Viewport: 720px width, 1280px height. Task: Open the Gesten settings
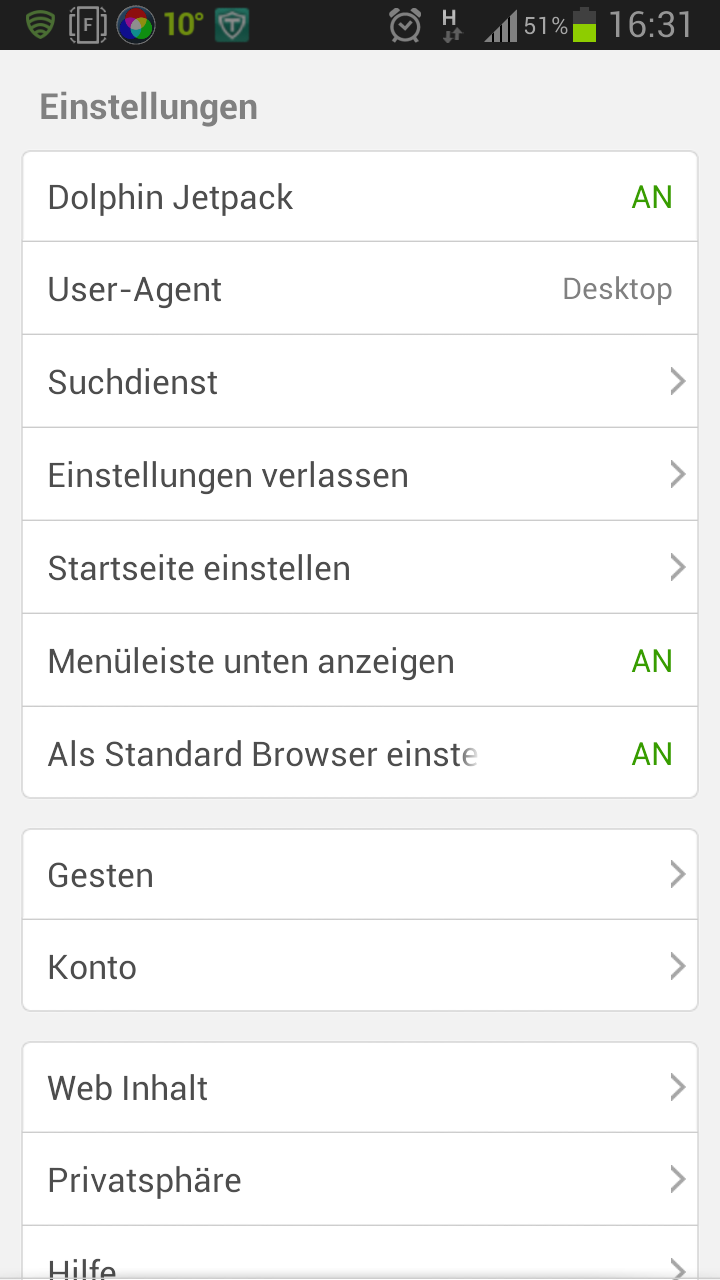[360, 875]
